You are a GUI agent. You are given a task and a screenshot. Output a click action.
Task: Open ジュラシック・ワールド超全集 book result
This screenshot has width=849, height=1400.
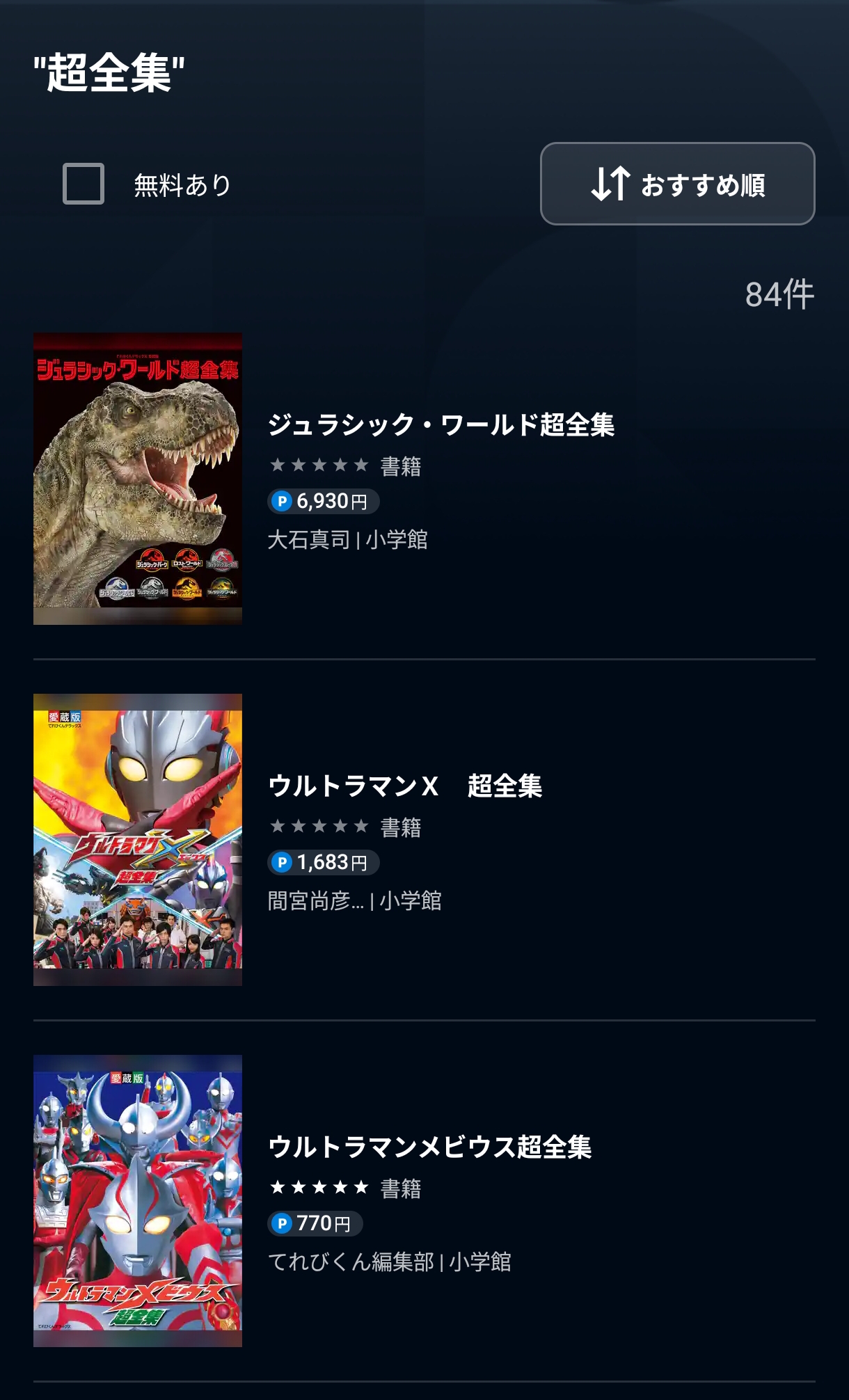click(x=441, y=424)
